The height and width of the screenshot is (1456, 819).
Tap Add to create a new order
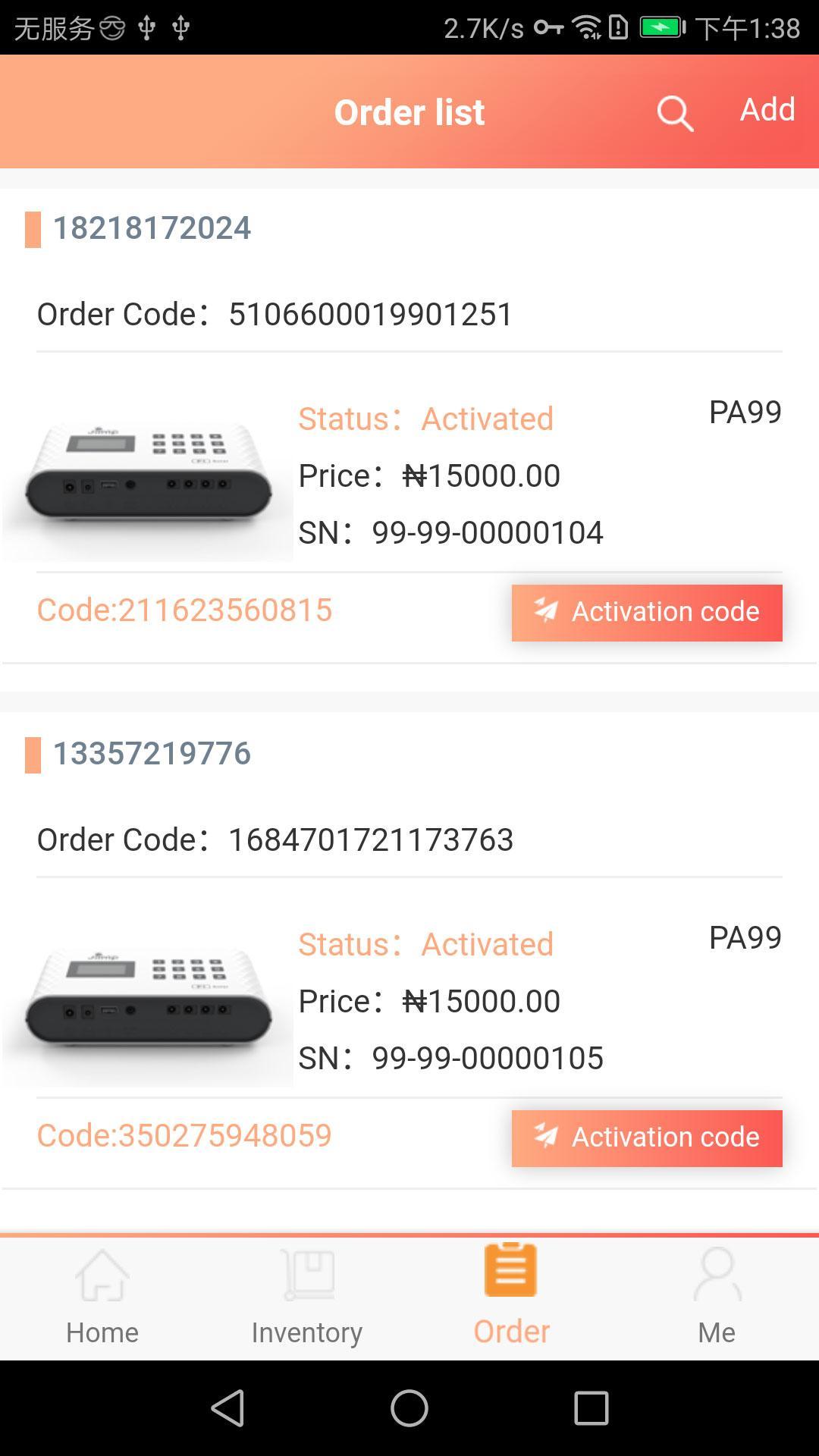[x=767, y=110]
